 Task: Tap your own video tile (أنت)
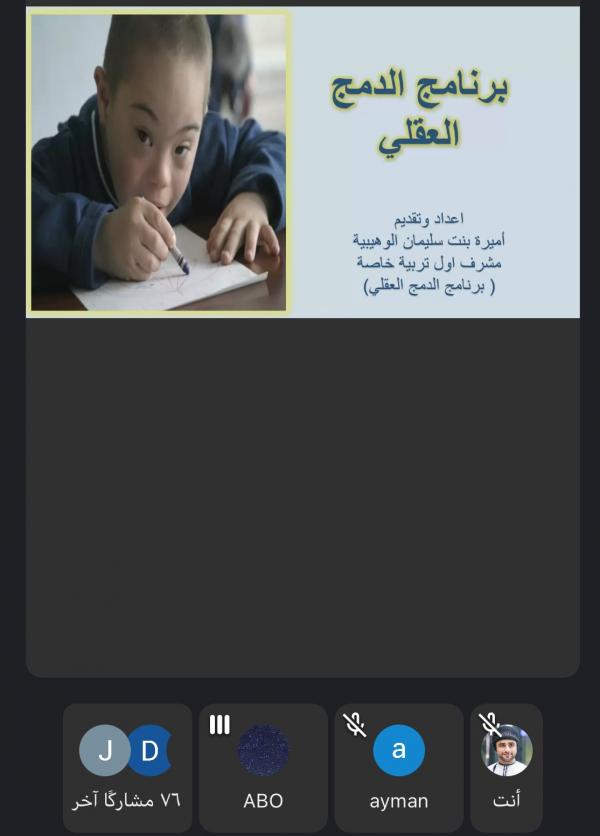click(506, 768)
